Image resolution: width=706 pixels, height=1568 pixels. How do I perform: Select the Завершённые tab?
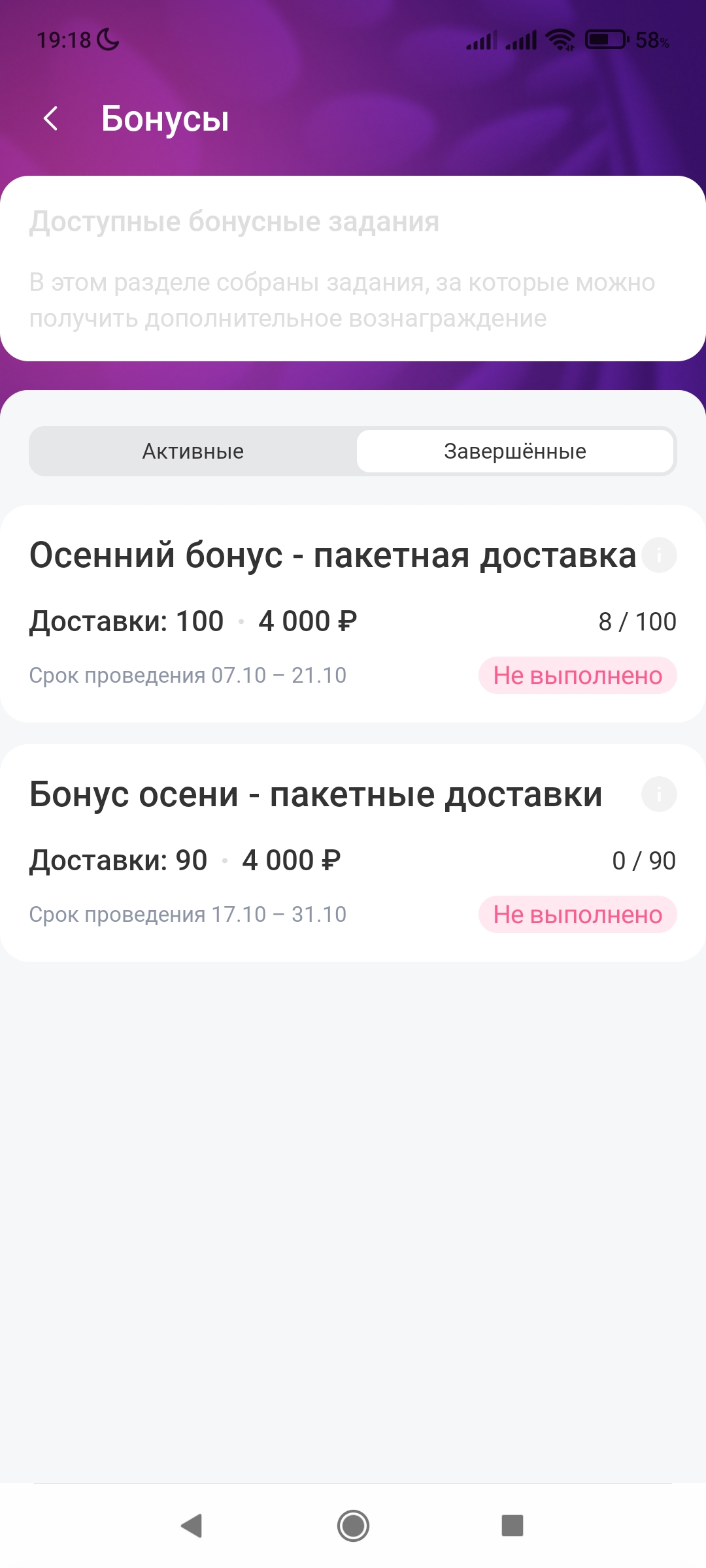click(515, 451)
